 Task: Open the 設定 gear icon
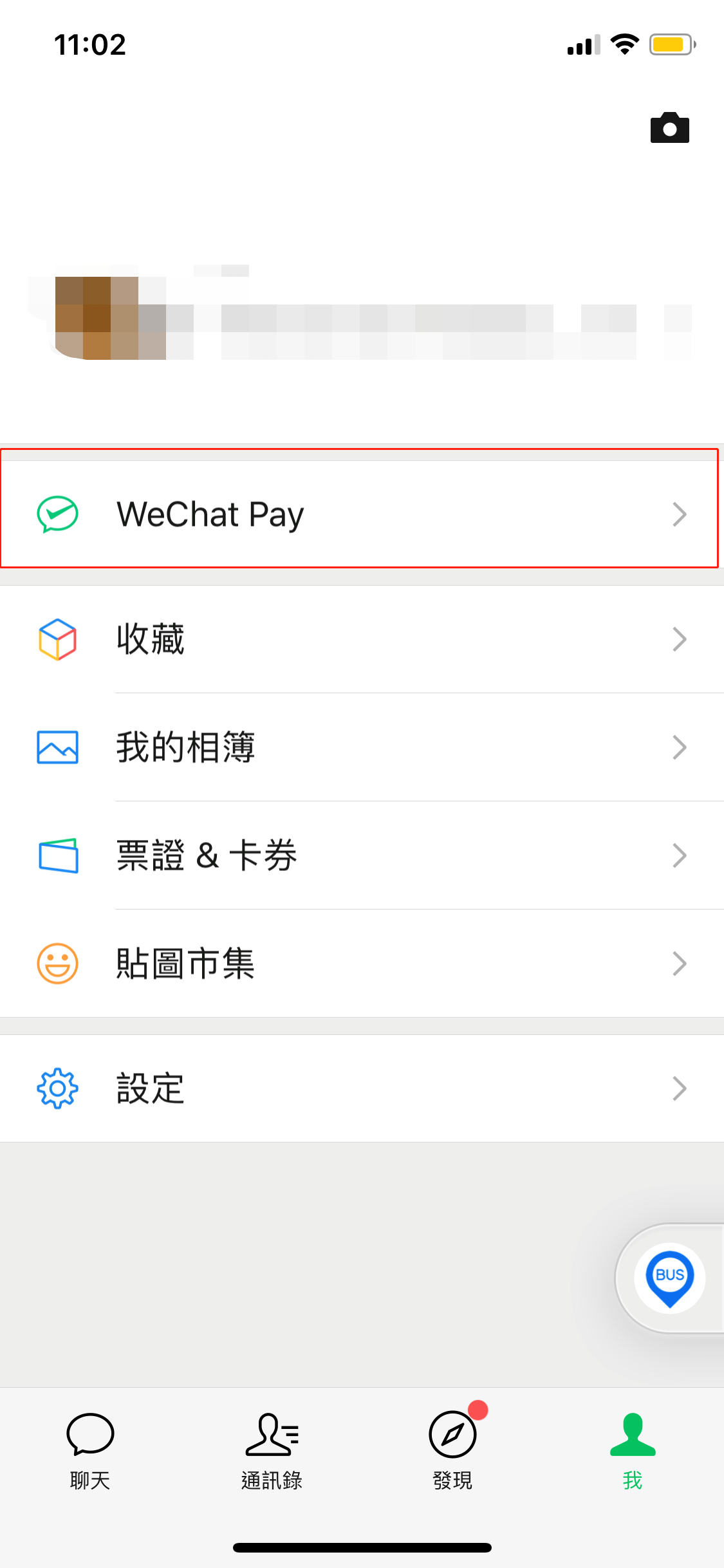coord(56,1088)
